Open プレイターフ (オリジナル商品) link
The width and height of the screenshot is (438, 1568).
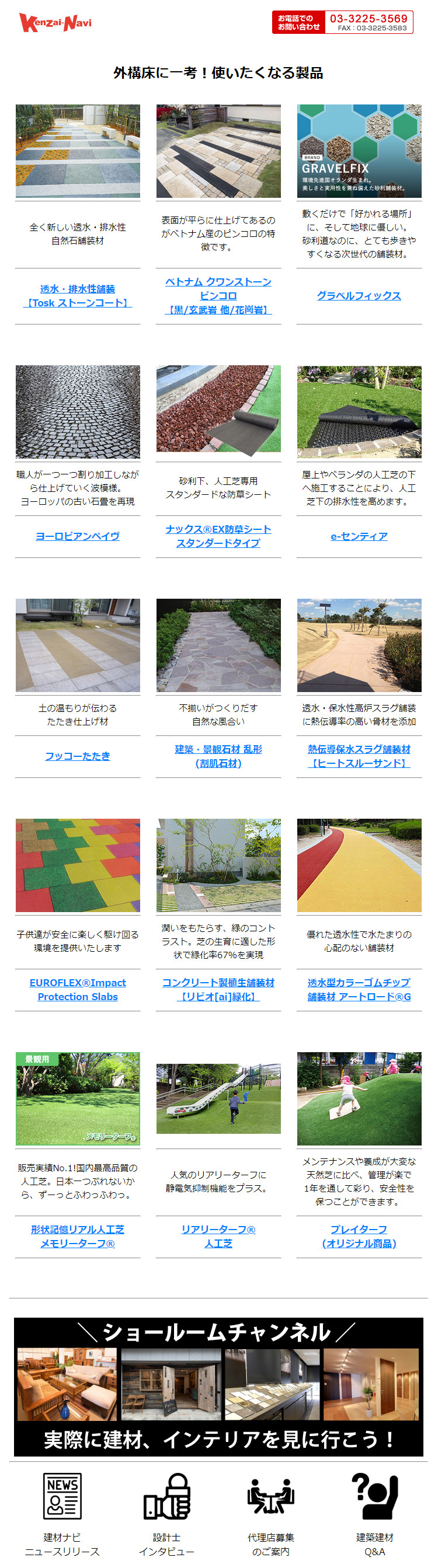[x=359, y=1237]
